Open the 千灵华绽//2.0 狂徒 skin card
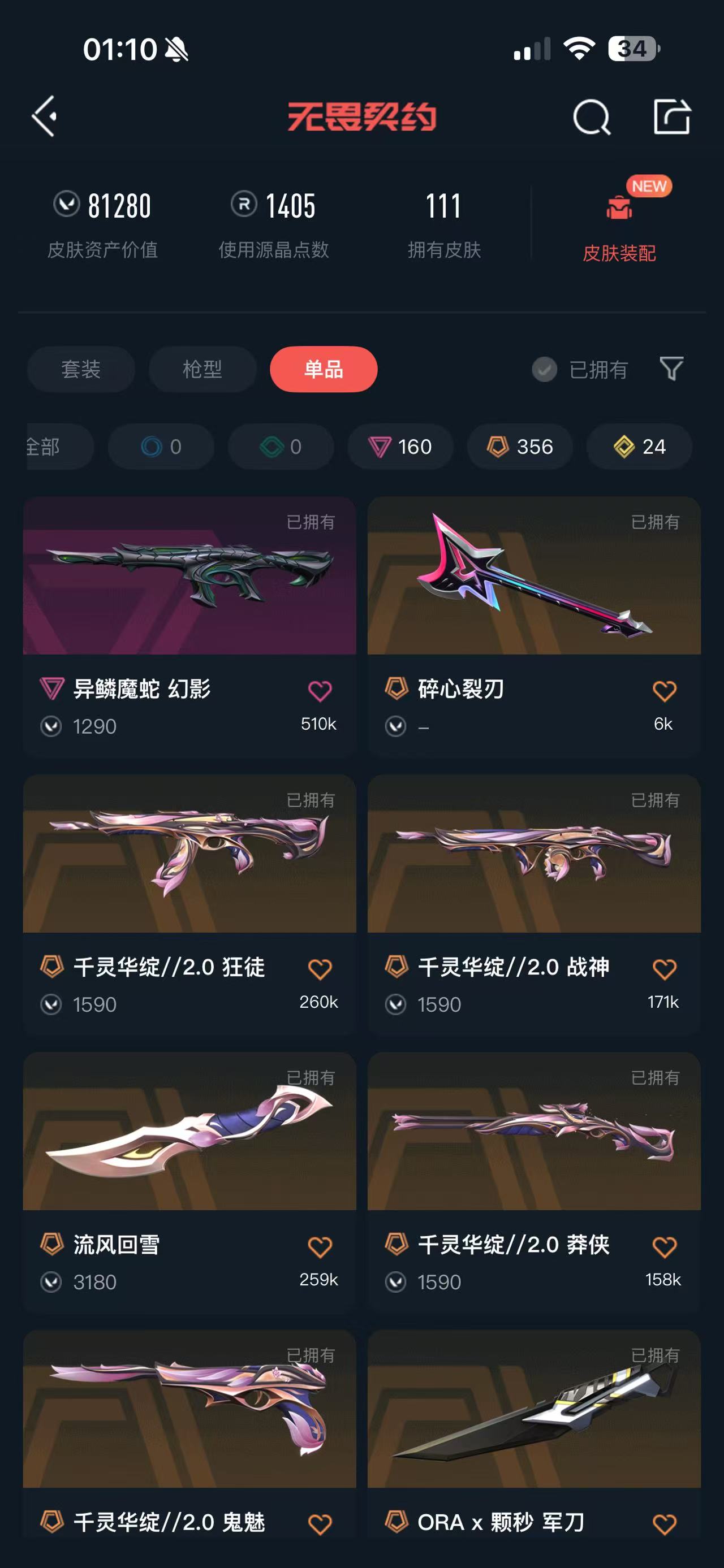The image size is (724, 1568). click(x=189, y=904)
